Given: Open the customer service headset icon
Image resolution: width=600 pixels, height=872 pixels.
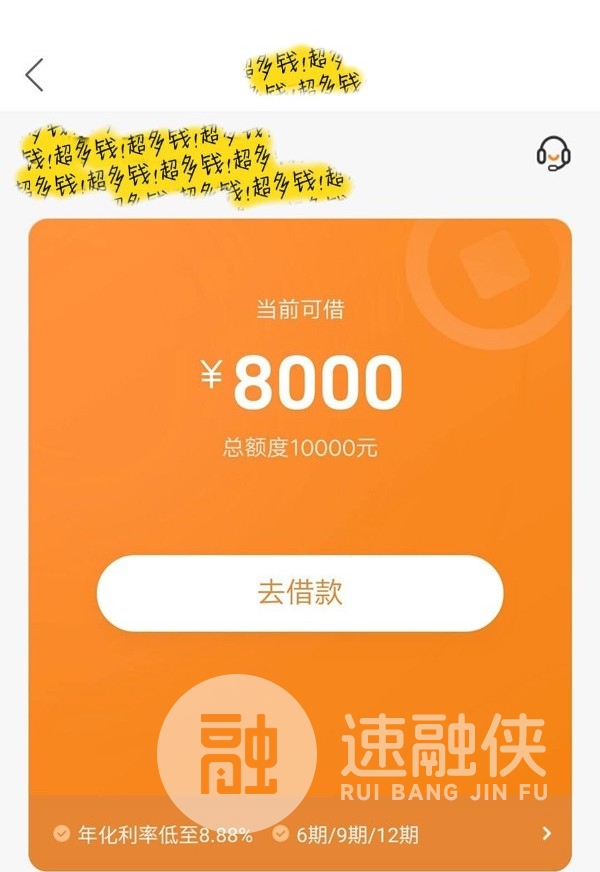Looking at the screenshot, I should [553, 154].
